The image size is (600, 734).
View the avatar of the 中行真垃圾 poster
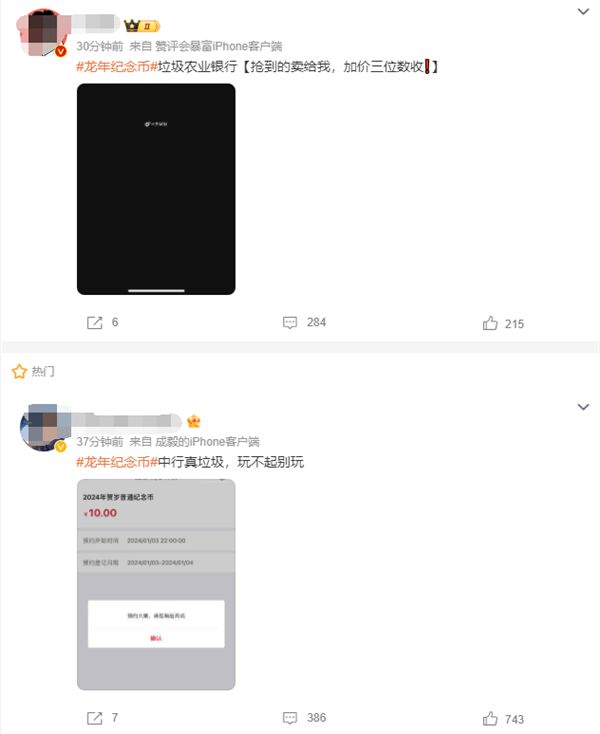pyautogui.click(x=43, y=429)
